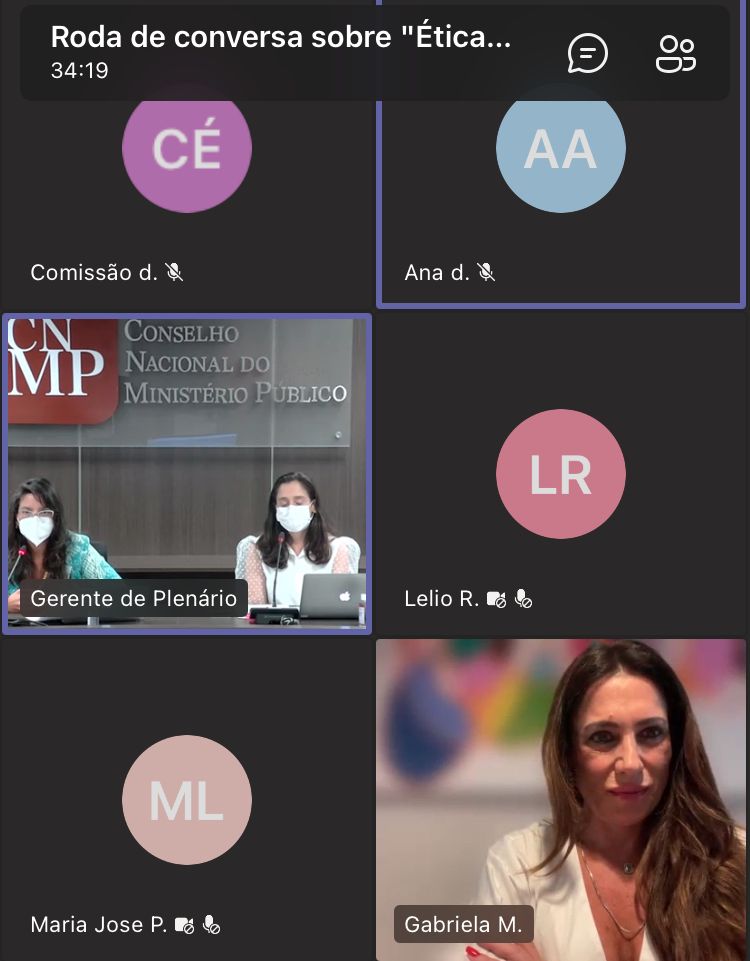Show the participants list

[x=676, y=53]
